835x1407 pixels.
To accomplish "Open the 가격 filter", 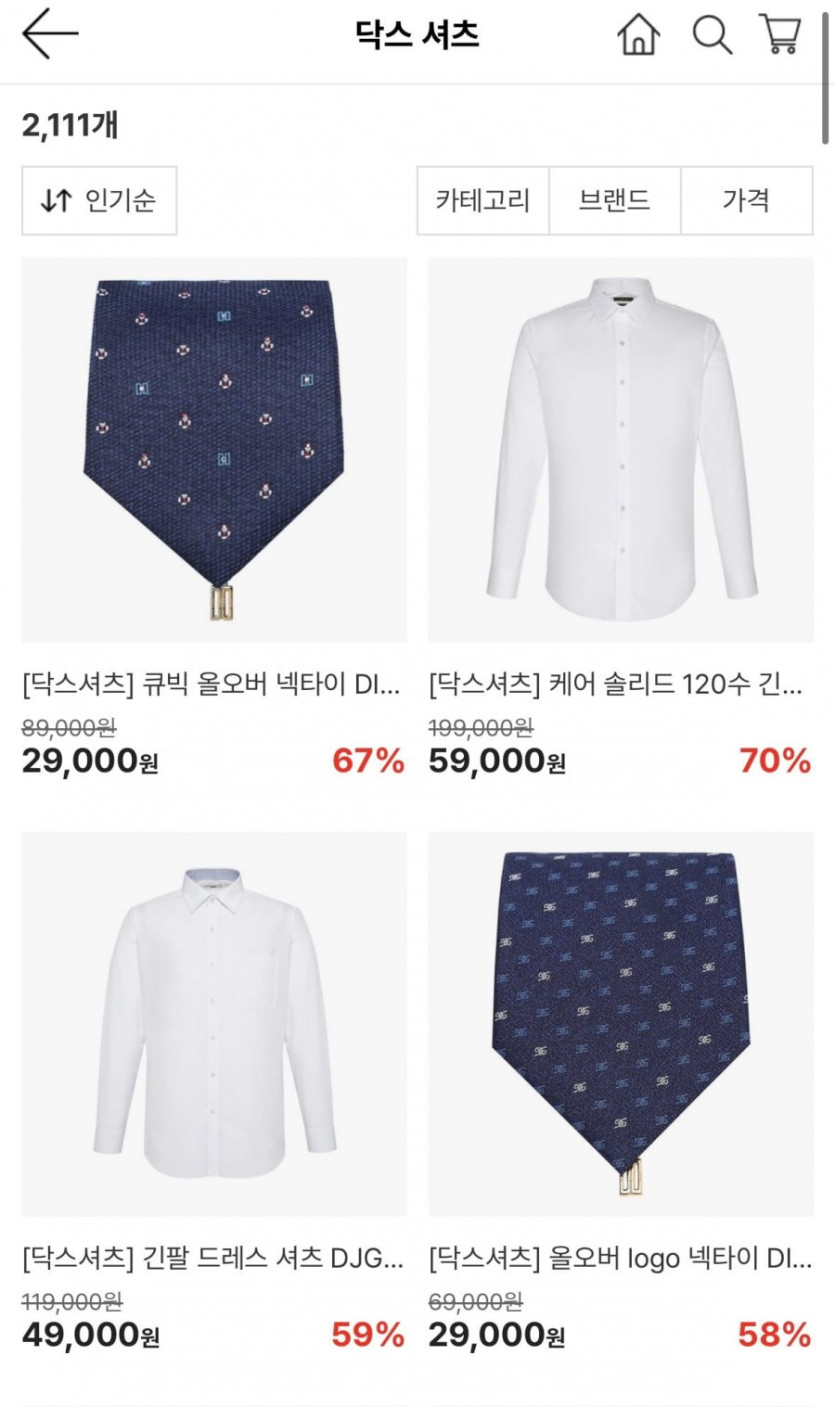I will click(x=746, y=201).
